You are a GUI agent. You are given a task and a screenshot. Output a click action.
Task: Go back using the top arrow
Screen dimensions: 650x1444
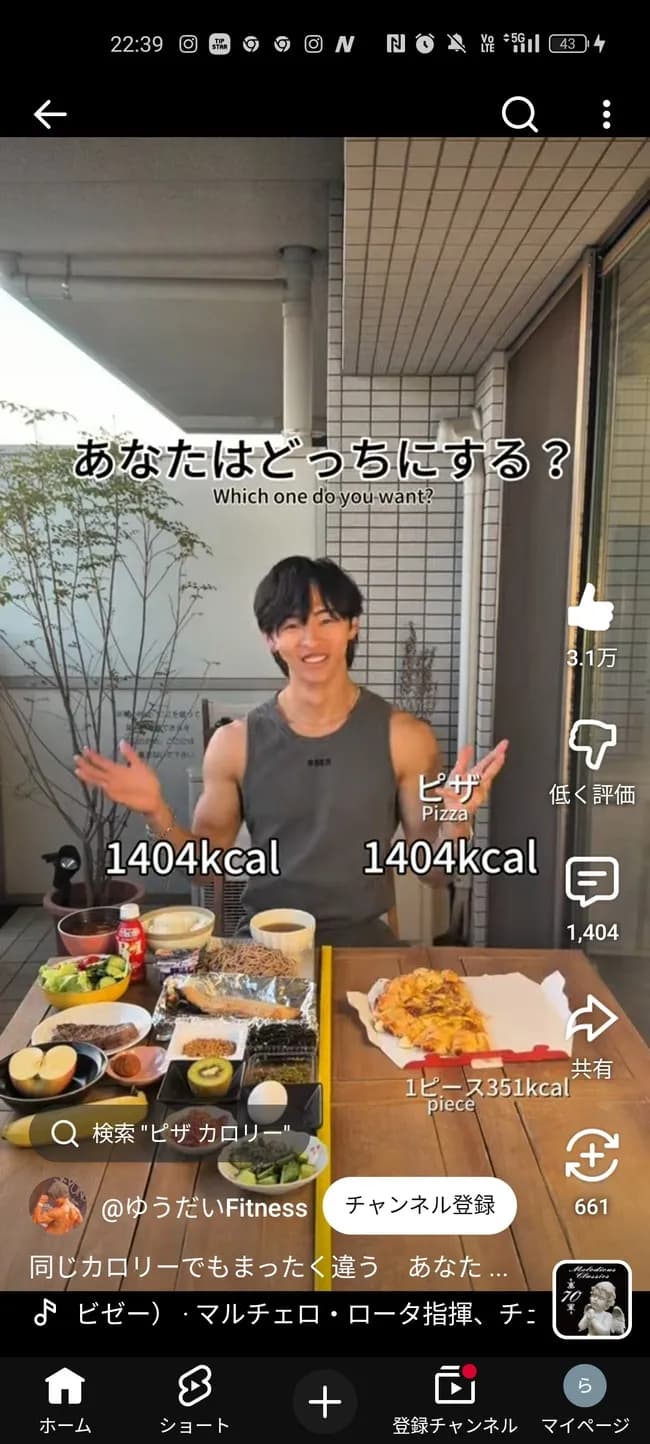pos(50,115)
